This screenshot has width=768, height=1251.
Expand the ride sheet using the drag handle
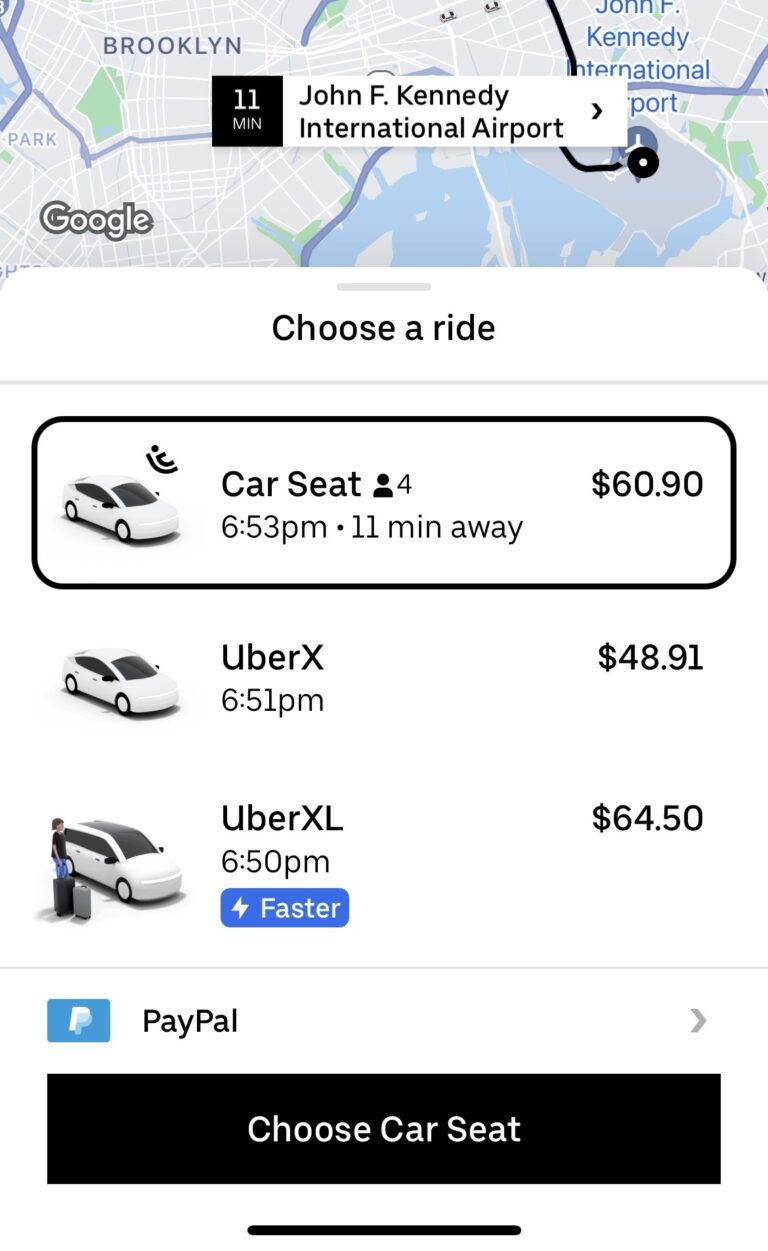point(384,286)
